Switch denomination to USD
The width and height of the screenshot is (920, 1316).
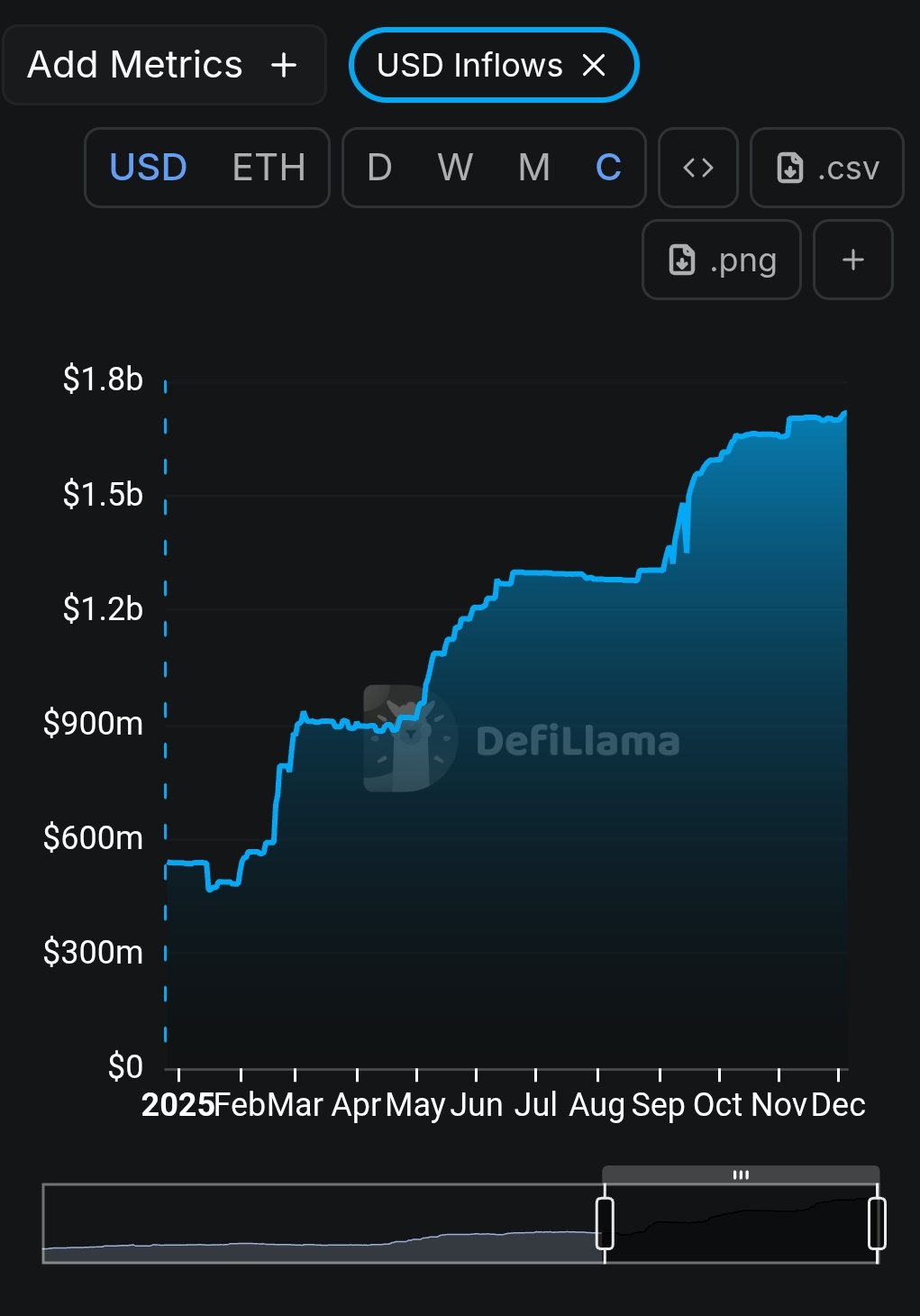149,168
